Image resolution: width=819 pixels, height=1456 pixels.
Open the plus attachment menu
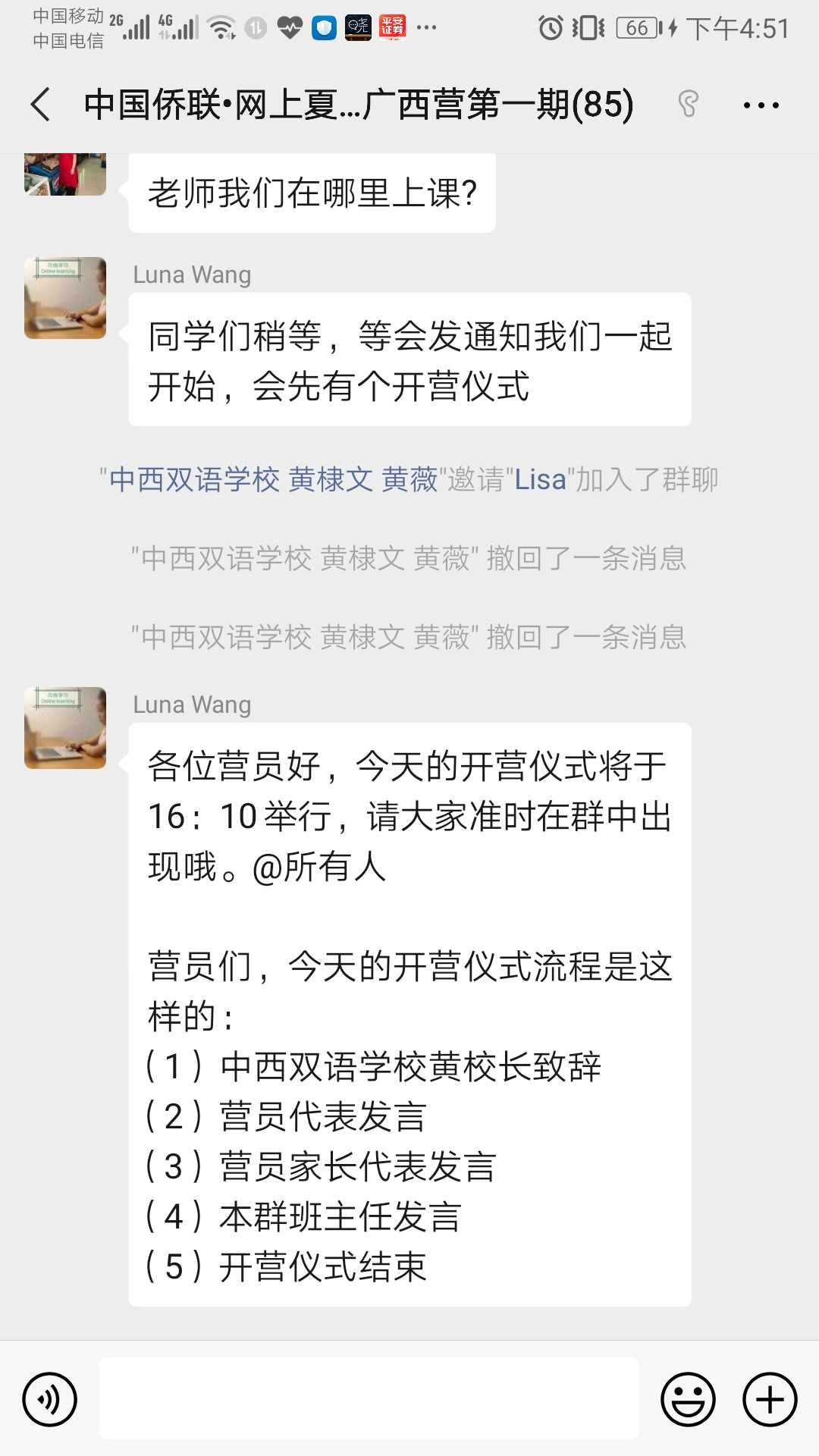pyautogui.click(x=769, y=1399)
